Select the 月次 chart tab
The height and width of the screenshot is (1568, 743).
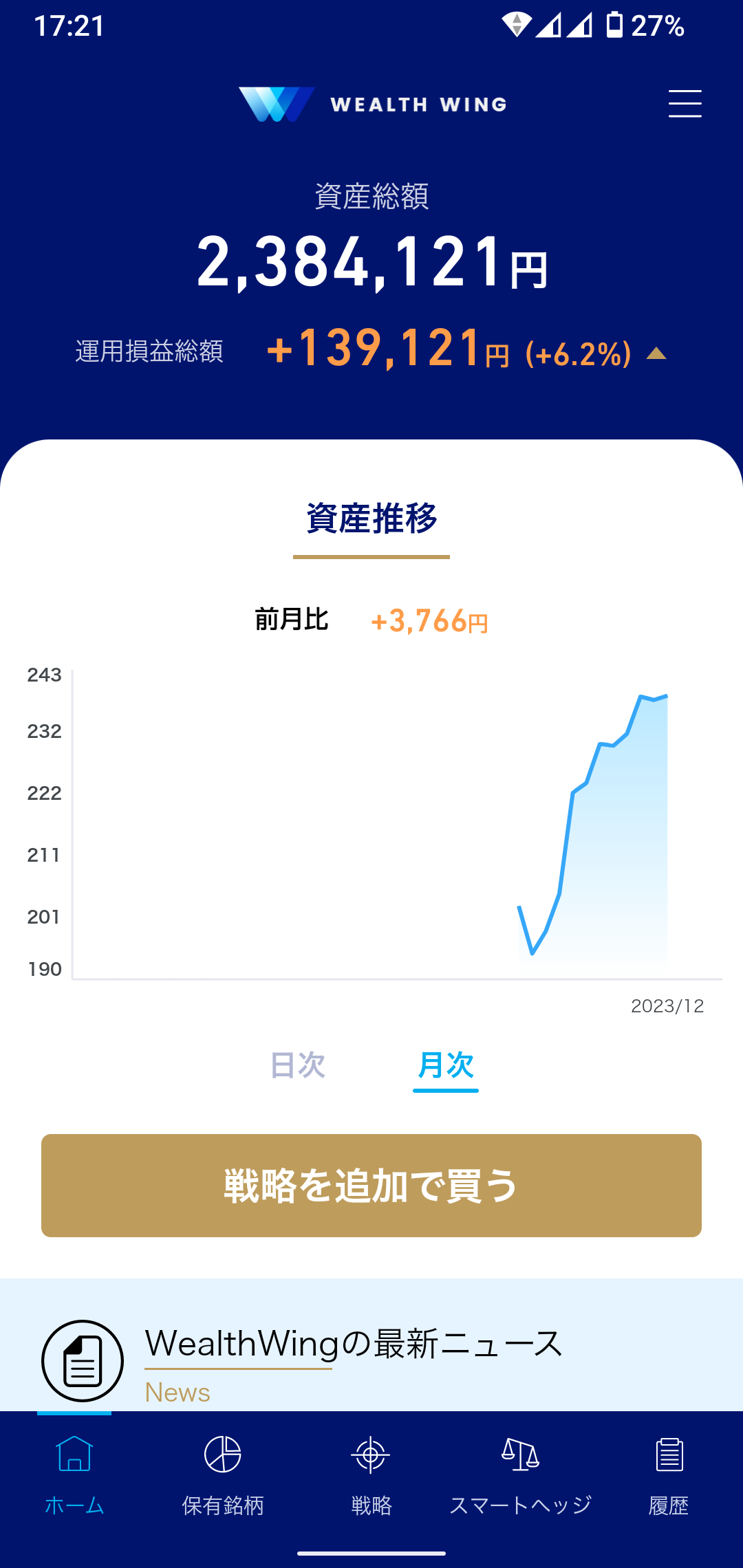pos(446,1065)
